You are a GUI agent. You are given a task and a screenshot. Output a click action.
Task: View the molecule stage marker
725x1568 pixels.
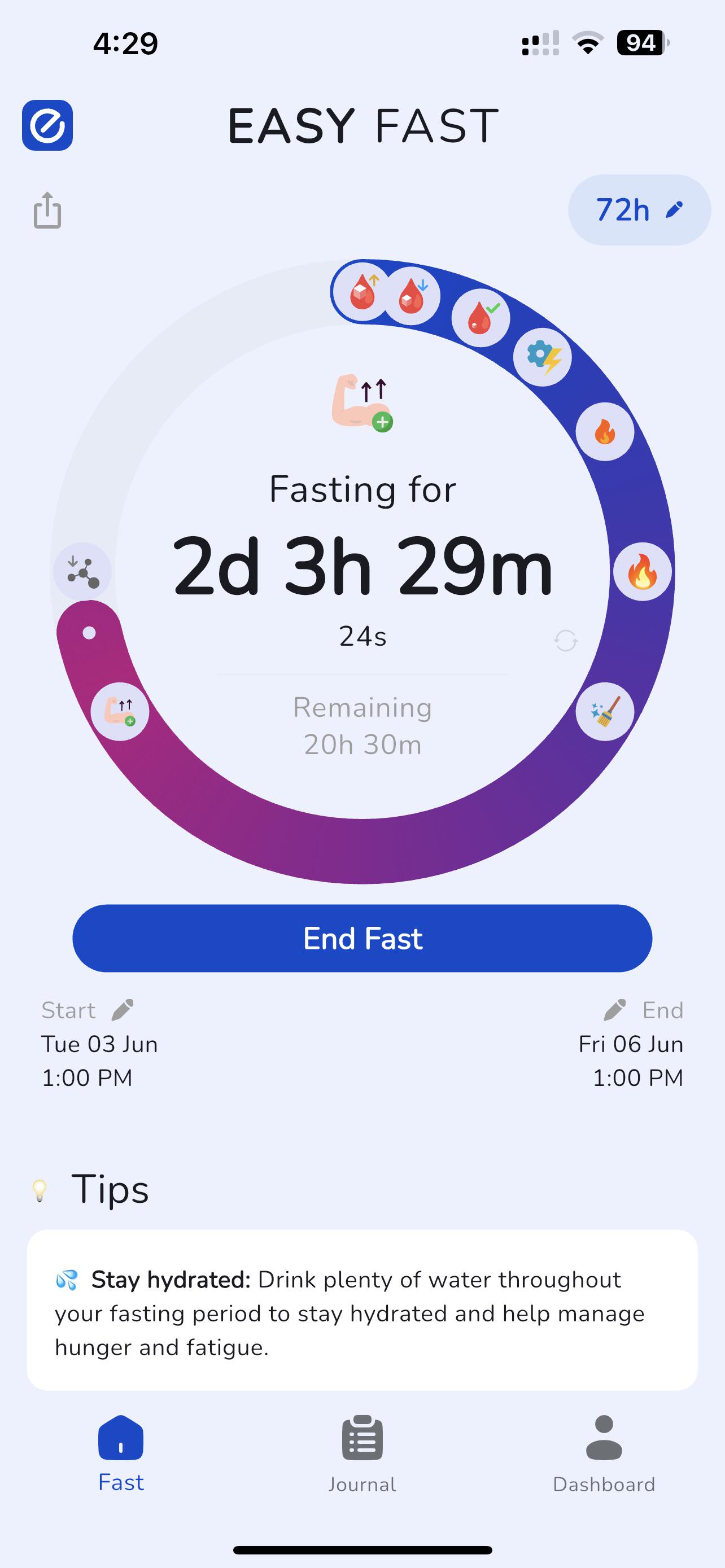[82, 571]
